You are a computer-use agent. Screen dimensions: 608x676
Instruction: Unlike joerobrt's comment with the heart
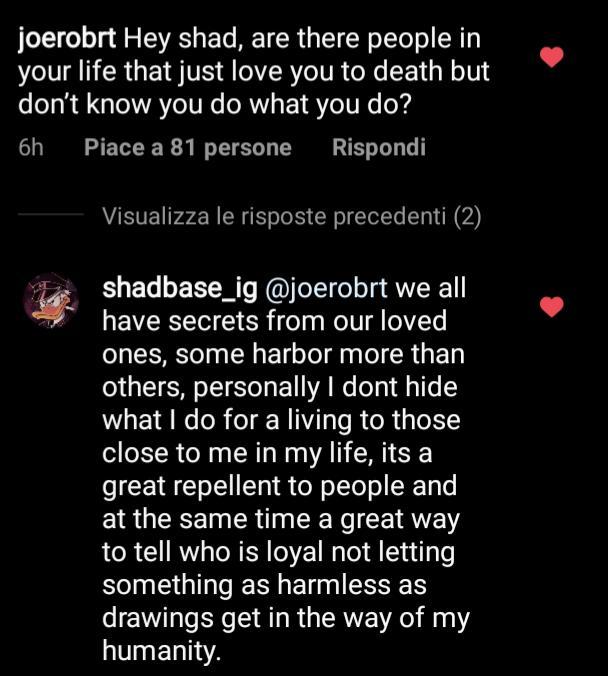[x=551, y=58]
